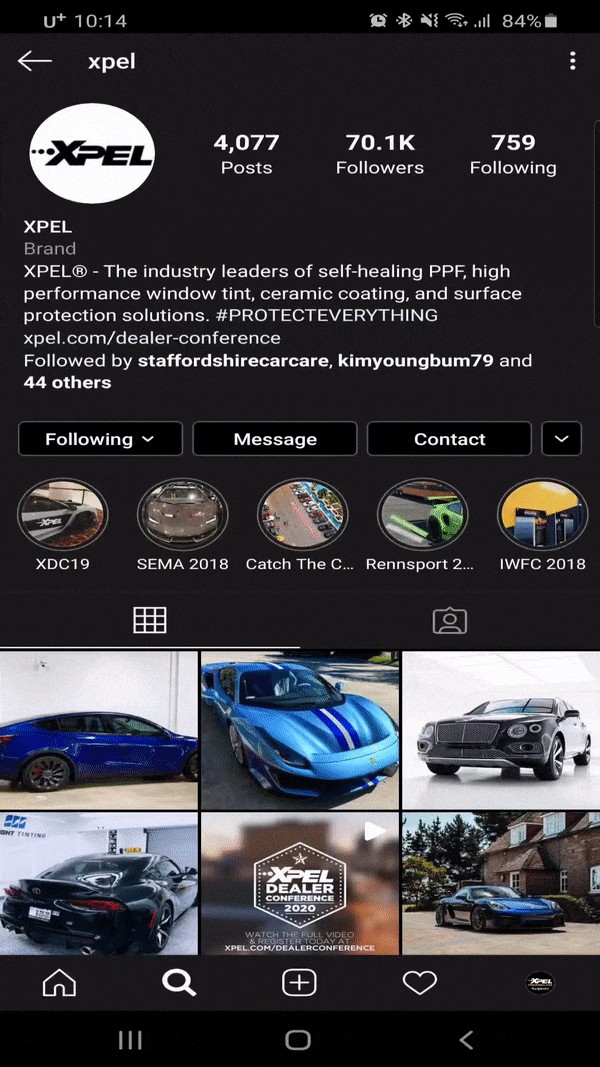The width and height of the screenshot is (600, 1067).
Task: View the SEMA 2018 story highlight
Action: (182, 516)
